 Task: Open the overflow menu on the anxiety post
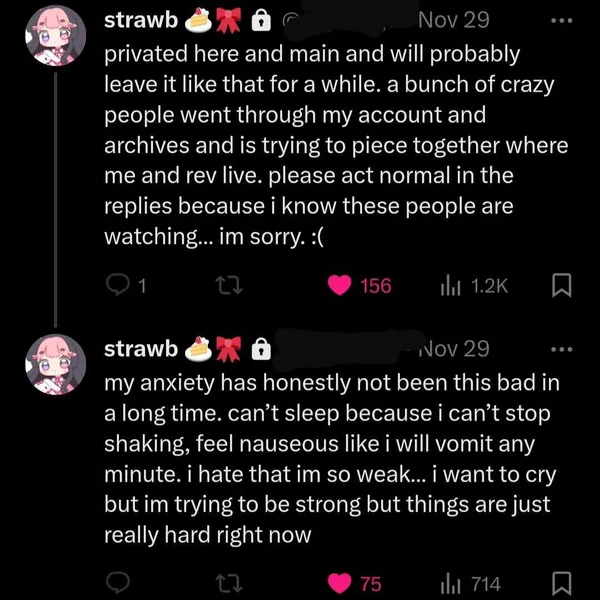click(x=563, y=349)
